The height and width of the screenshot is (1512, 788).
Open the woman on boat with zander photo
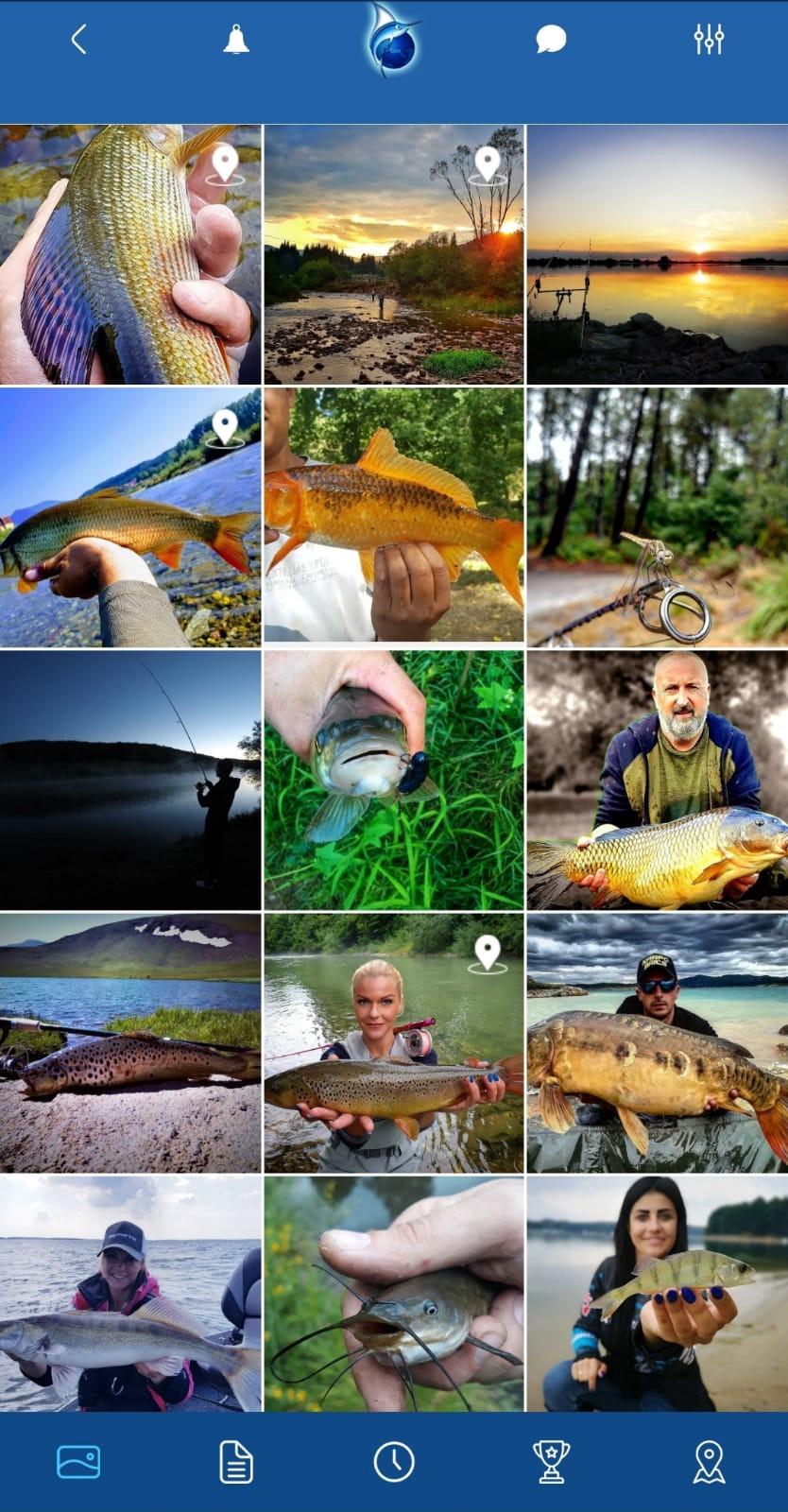click(x=130, y=1293)
